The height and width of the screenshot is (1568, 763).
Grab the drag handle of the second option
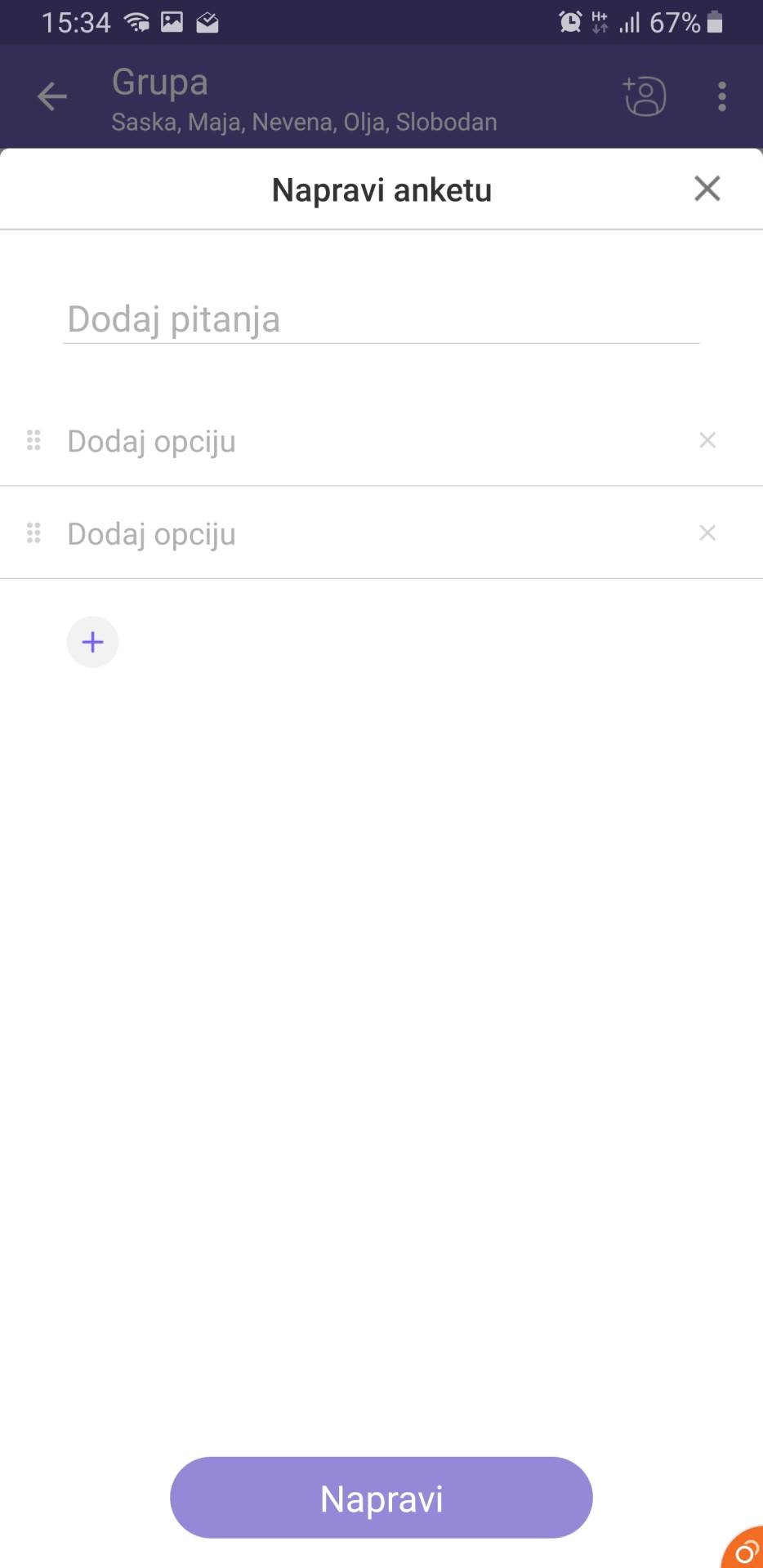33,533
